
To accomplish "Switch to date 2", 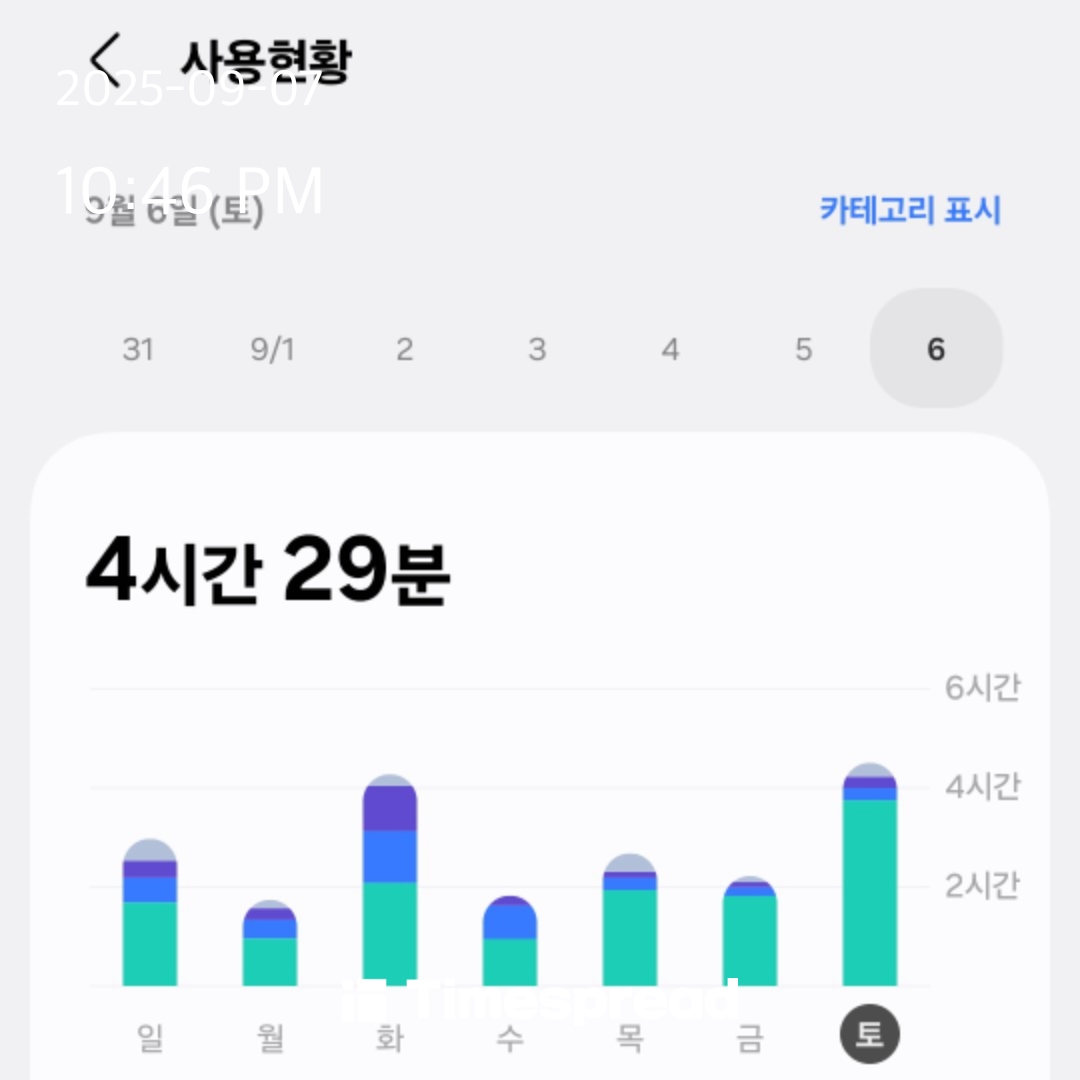I will (x=404, y=349).
